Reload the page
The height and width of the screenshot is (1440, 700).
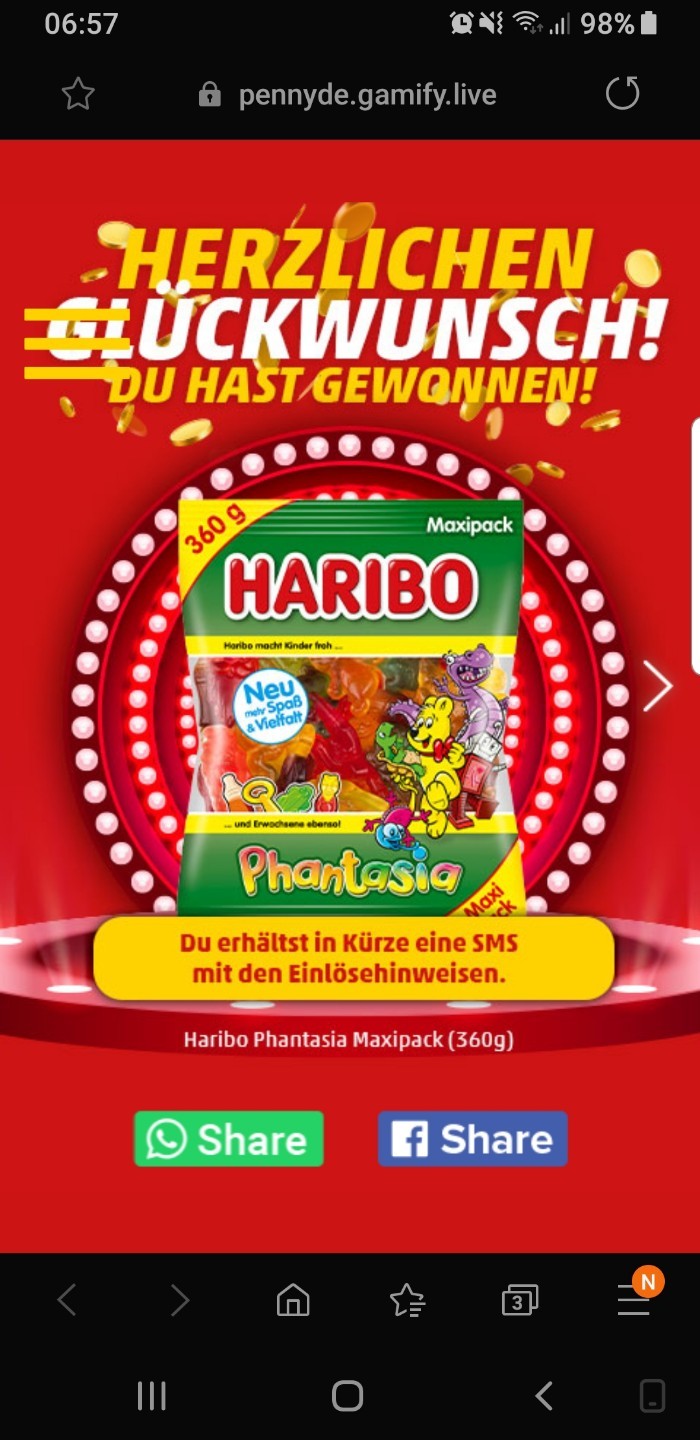tap(622, 94)
